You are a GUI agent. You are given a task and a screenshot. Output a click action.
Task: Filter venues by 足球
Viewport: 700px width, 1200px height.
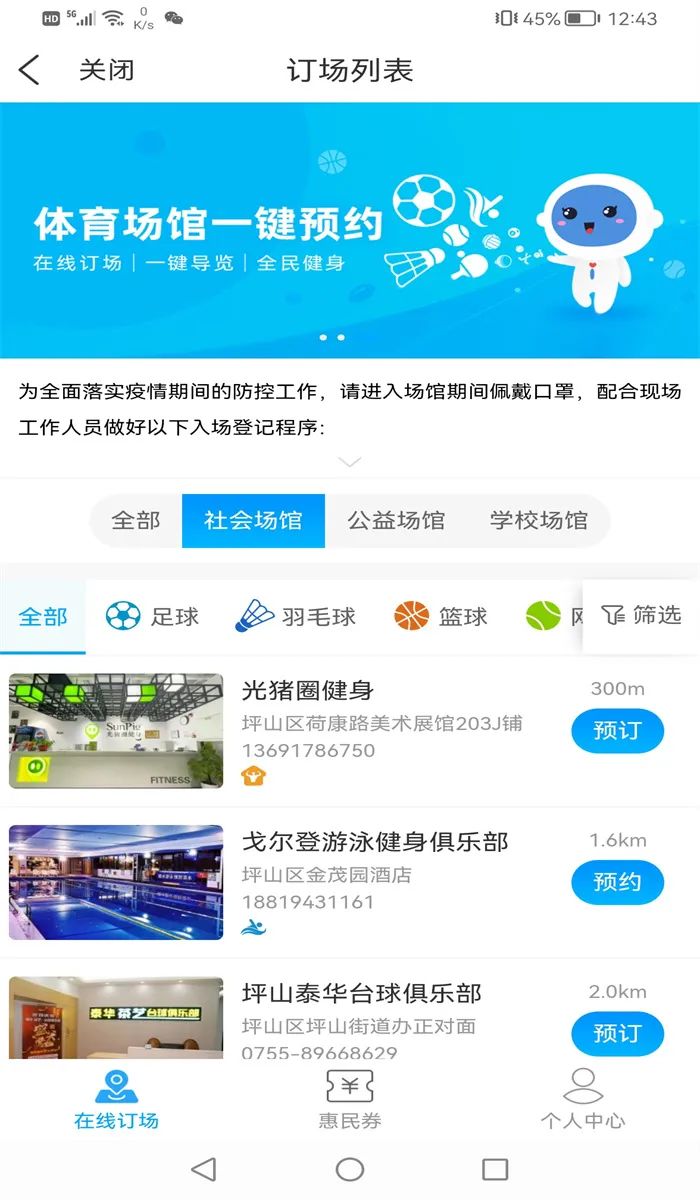point(152,616)
